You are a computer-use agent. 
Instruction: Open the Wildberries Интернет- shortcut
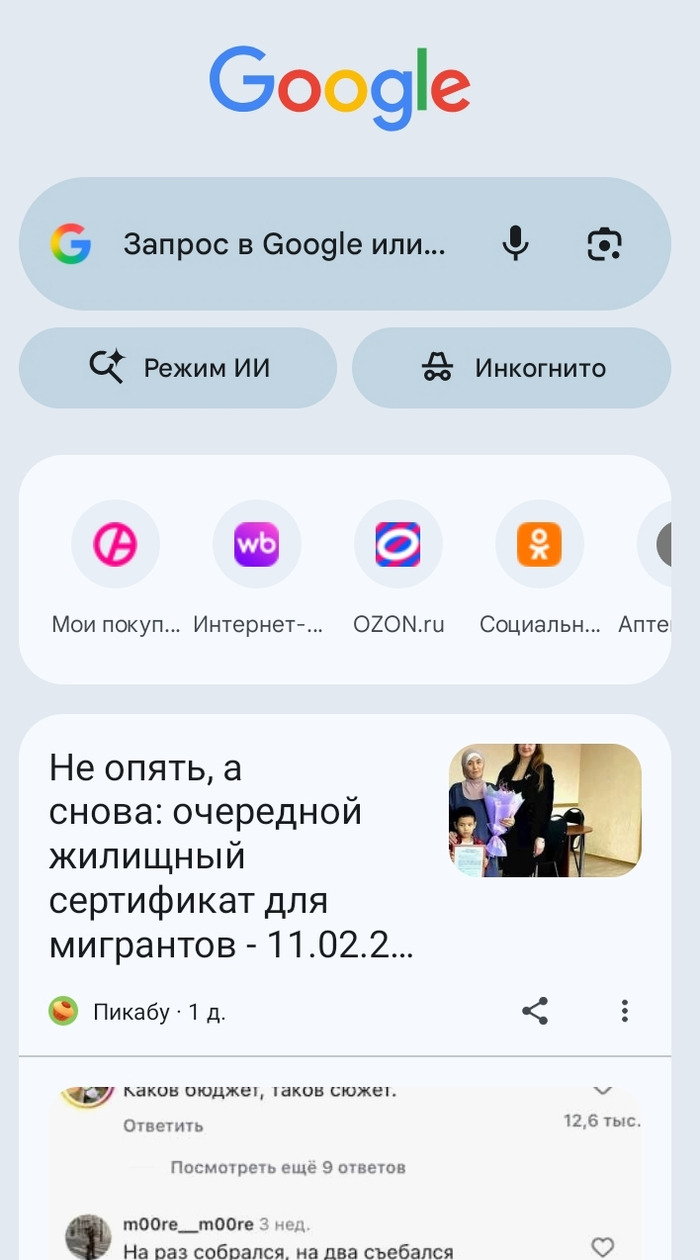coord(257,545)
